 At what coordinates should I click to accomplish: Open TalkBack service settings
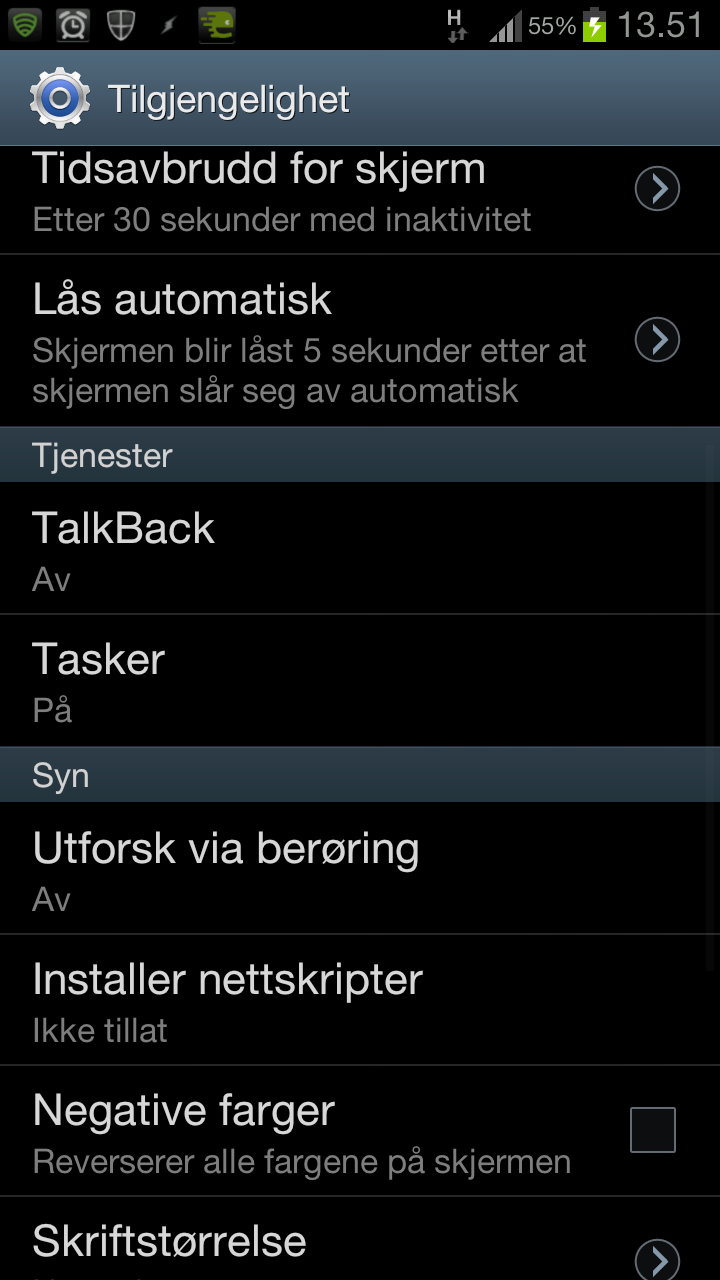pyautogui.click(x=360, y=548)
